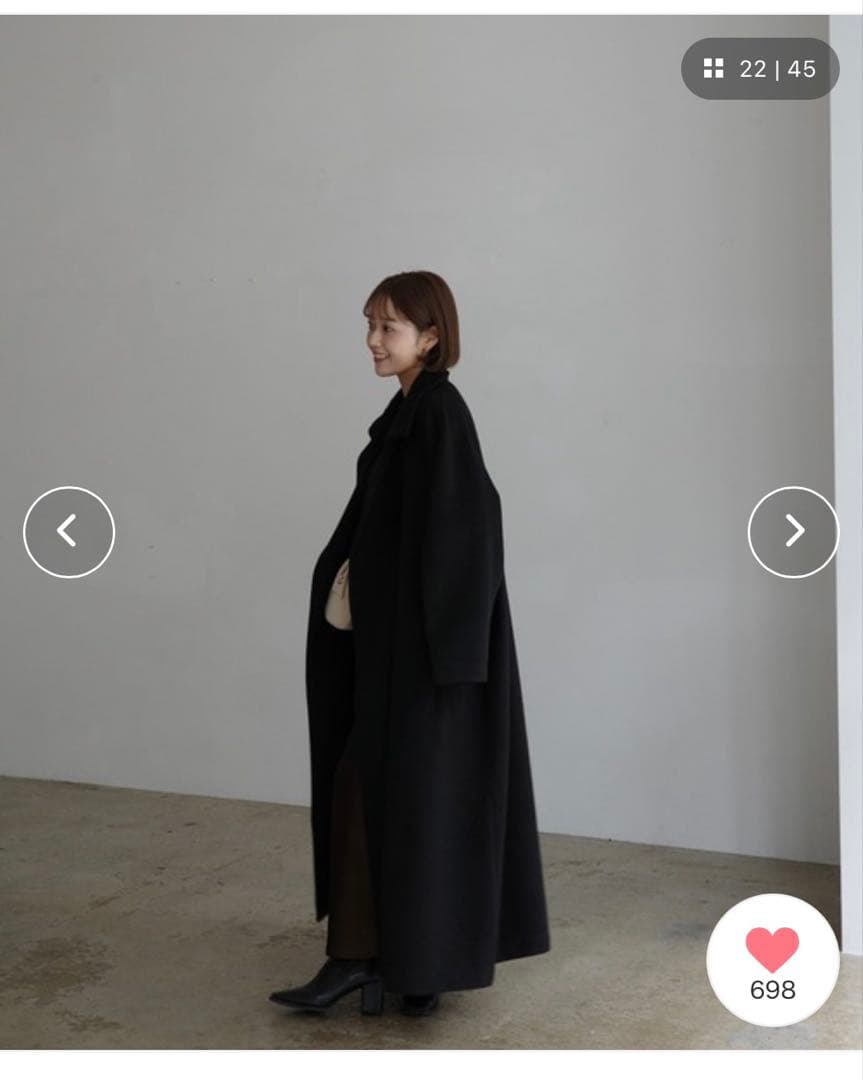
Task: Like this item with the heart button
Action: (772, 958)
